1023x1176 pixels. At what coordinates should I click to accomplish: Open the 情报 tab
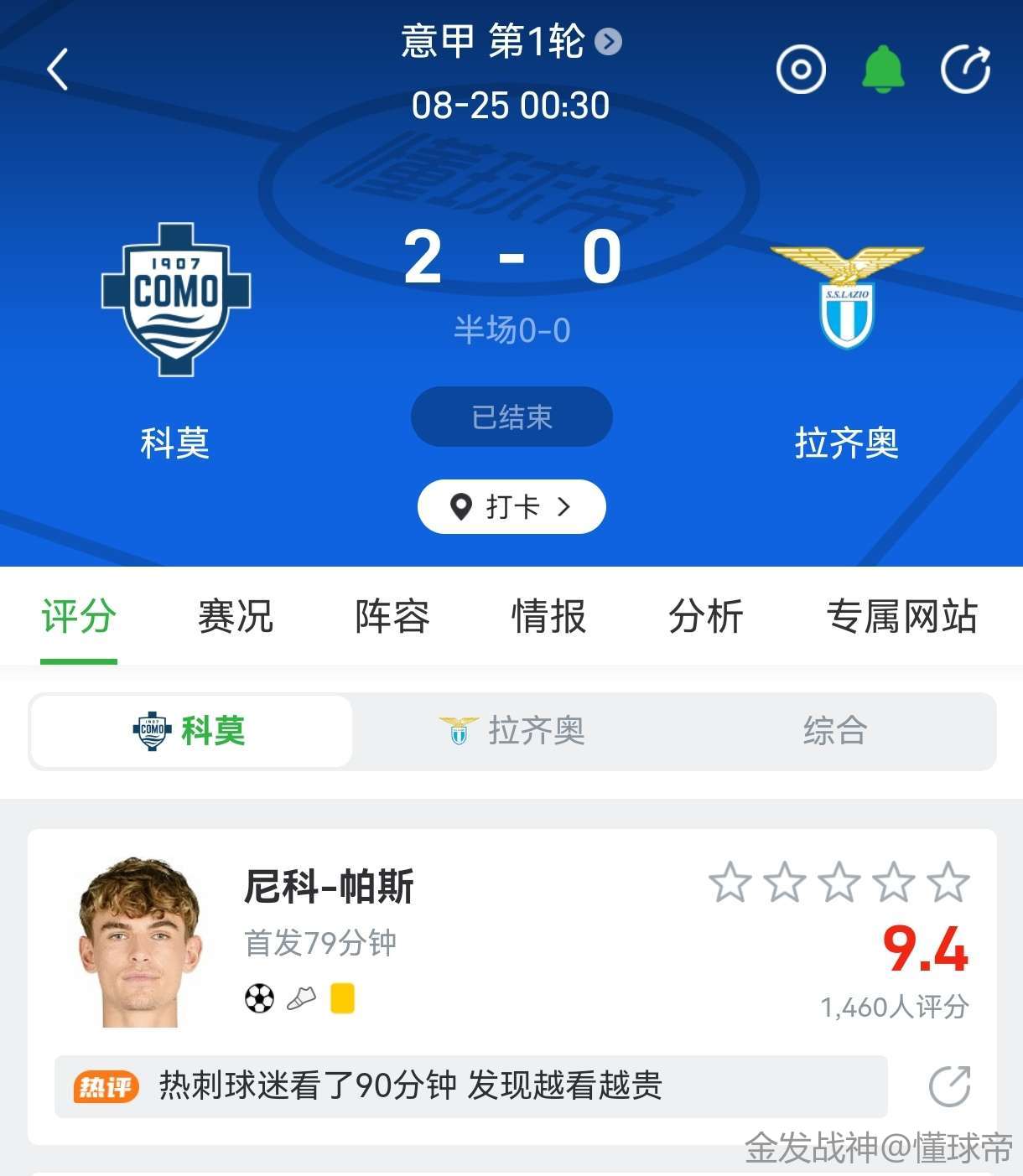(x=549, y=616)
